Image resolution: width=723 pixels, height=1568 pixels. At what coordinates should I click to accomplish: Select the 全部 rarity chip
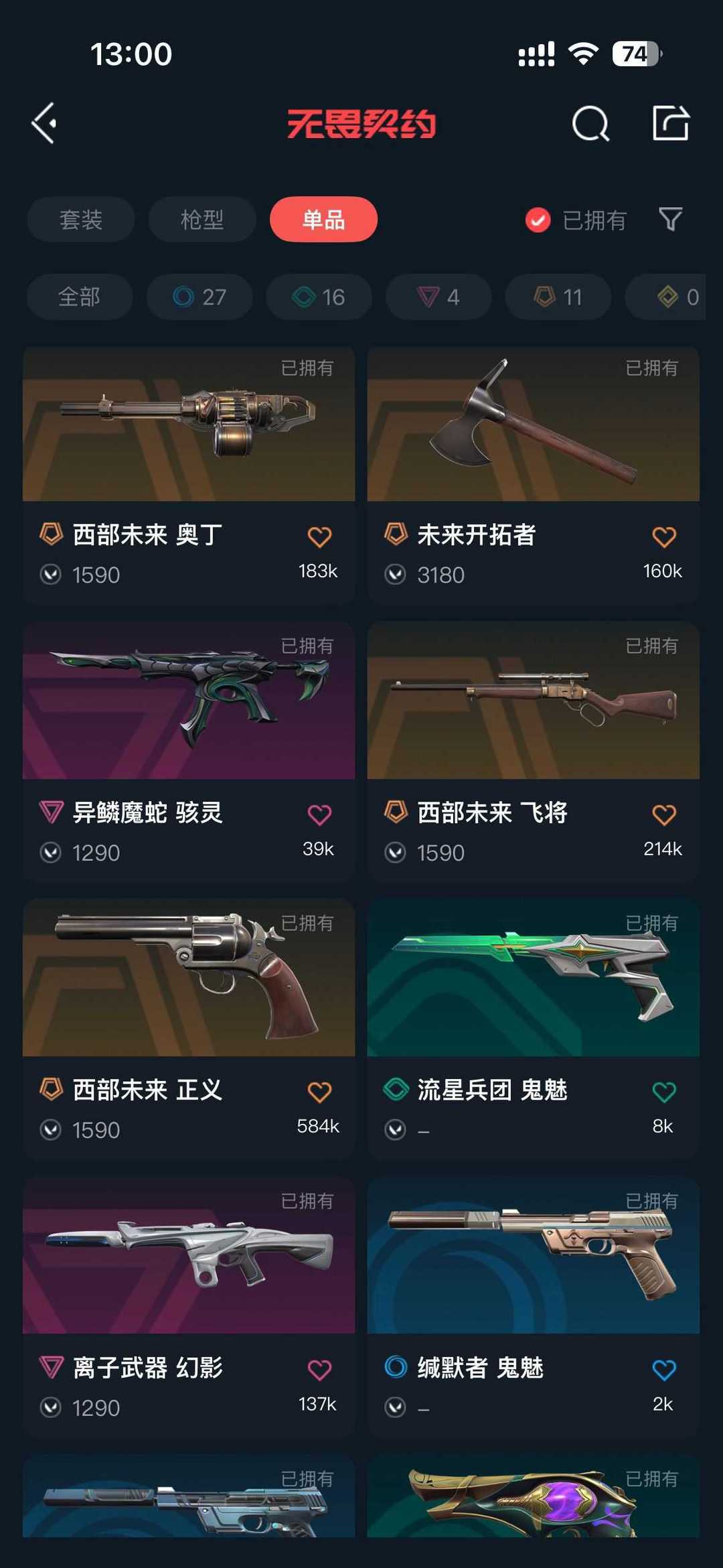point(80,297)
